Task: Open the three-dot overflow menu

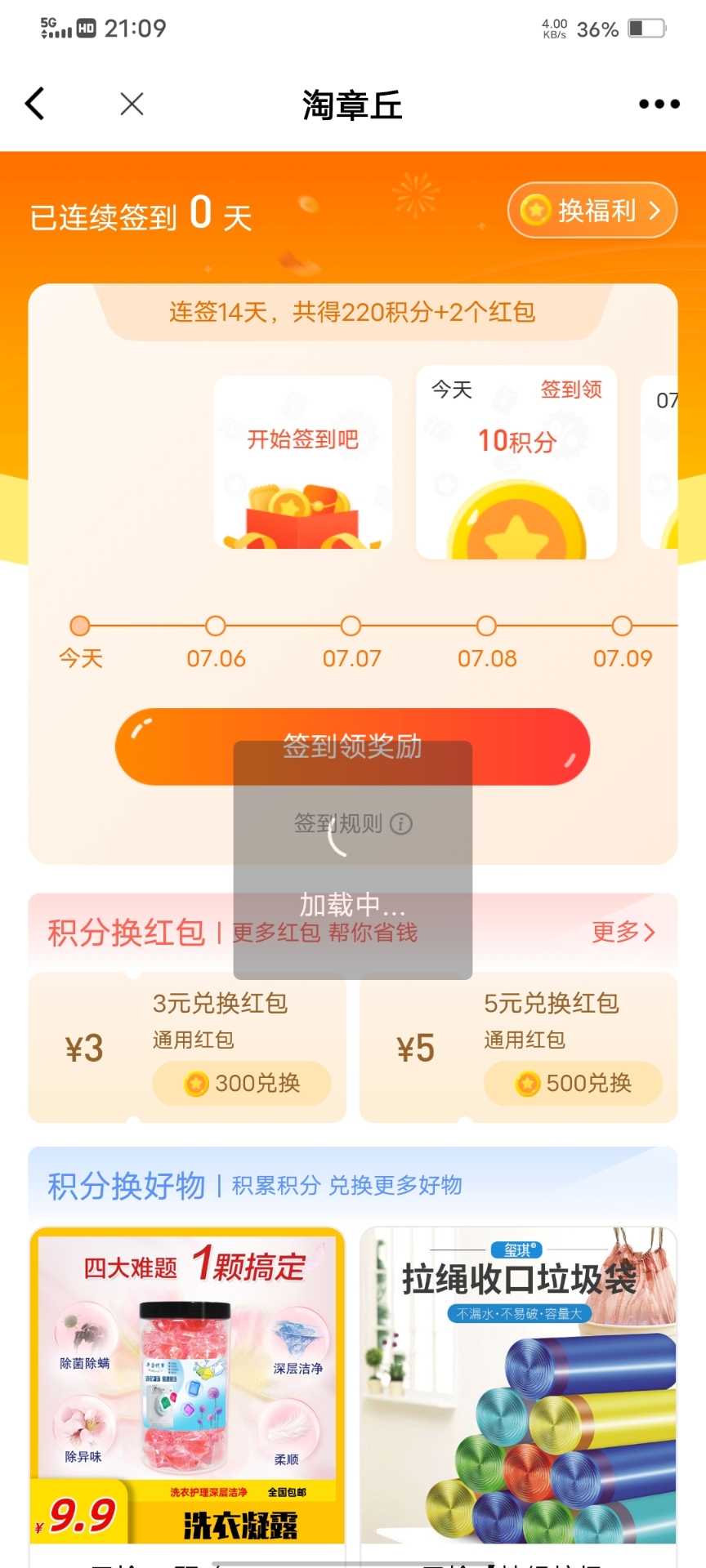Action: click(659, 104)
